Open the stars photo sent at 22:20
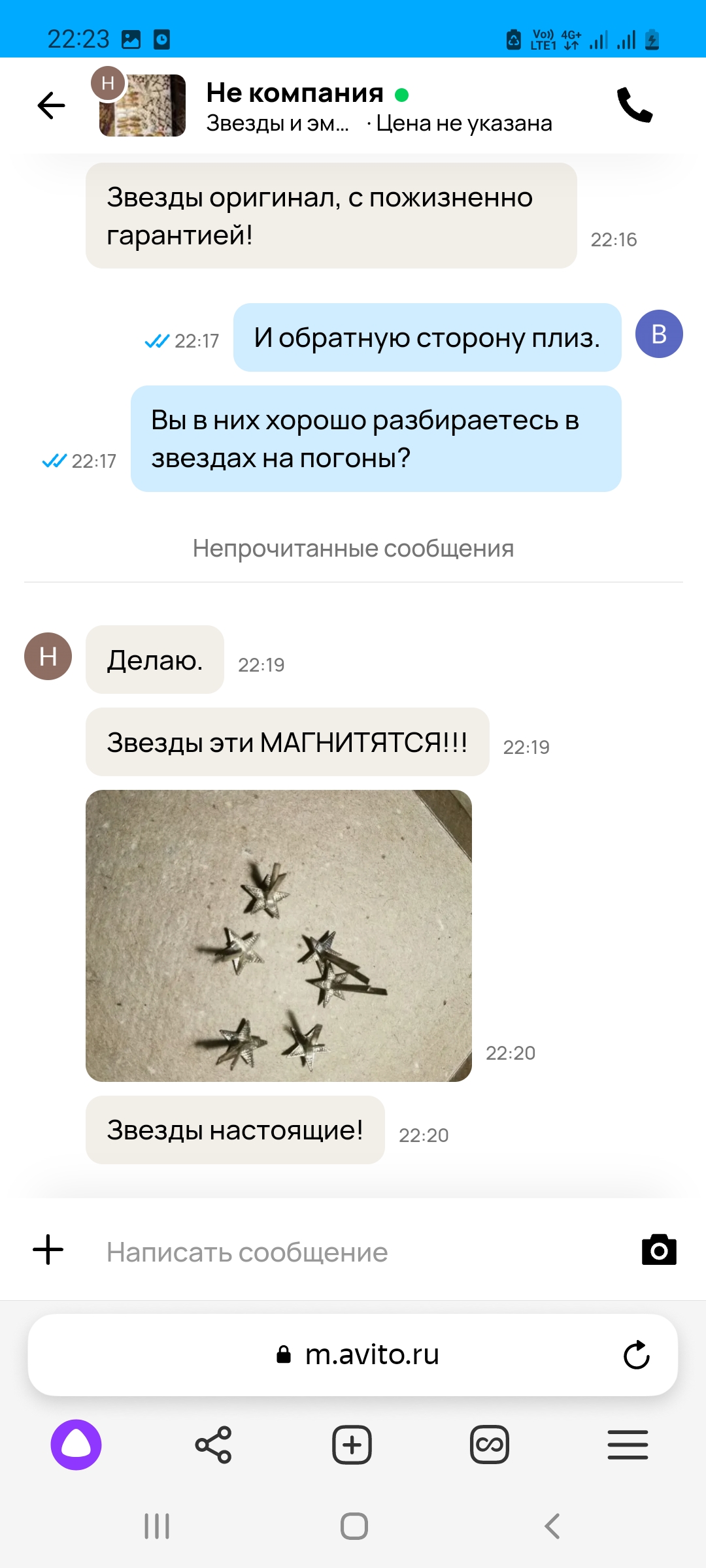This screenshot has width=706, height=1568. coord(278,936)
